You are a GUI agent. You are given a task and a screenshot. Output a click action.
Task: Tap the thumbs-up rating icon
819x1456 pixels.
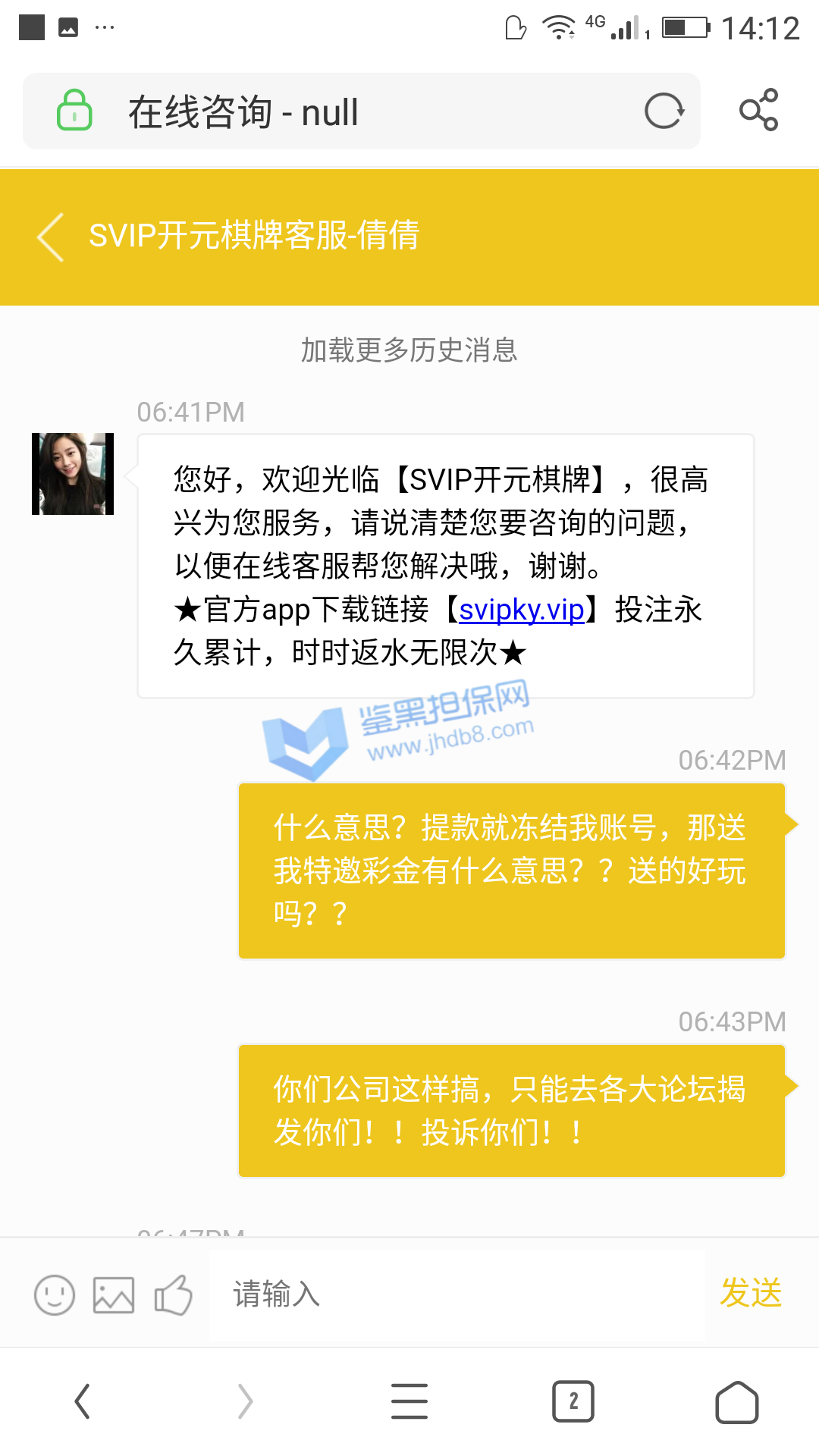(x=174, y=1294)
